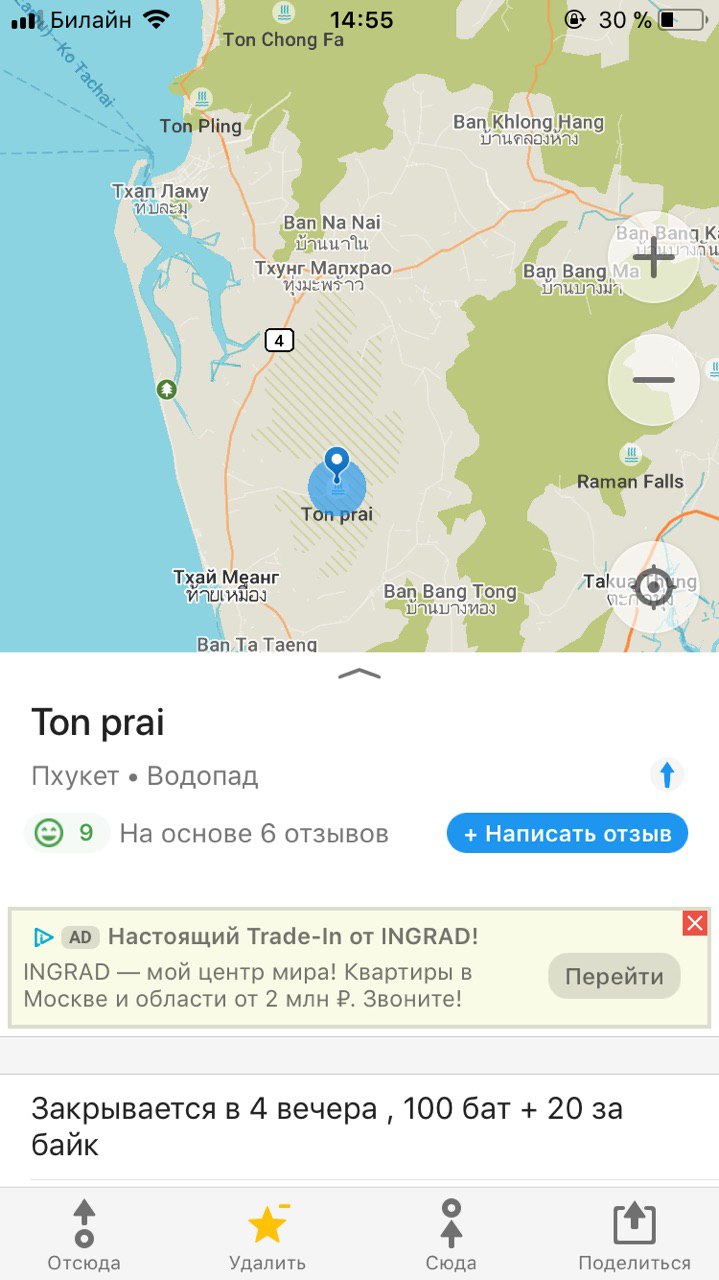Zoom in the map with plus button
Viewport: 719px width, 1280px height.
pos(654,257)
